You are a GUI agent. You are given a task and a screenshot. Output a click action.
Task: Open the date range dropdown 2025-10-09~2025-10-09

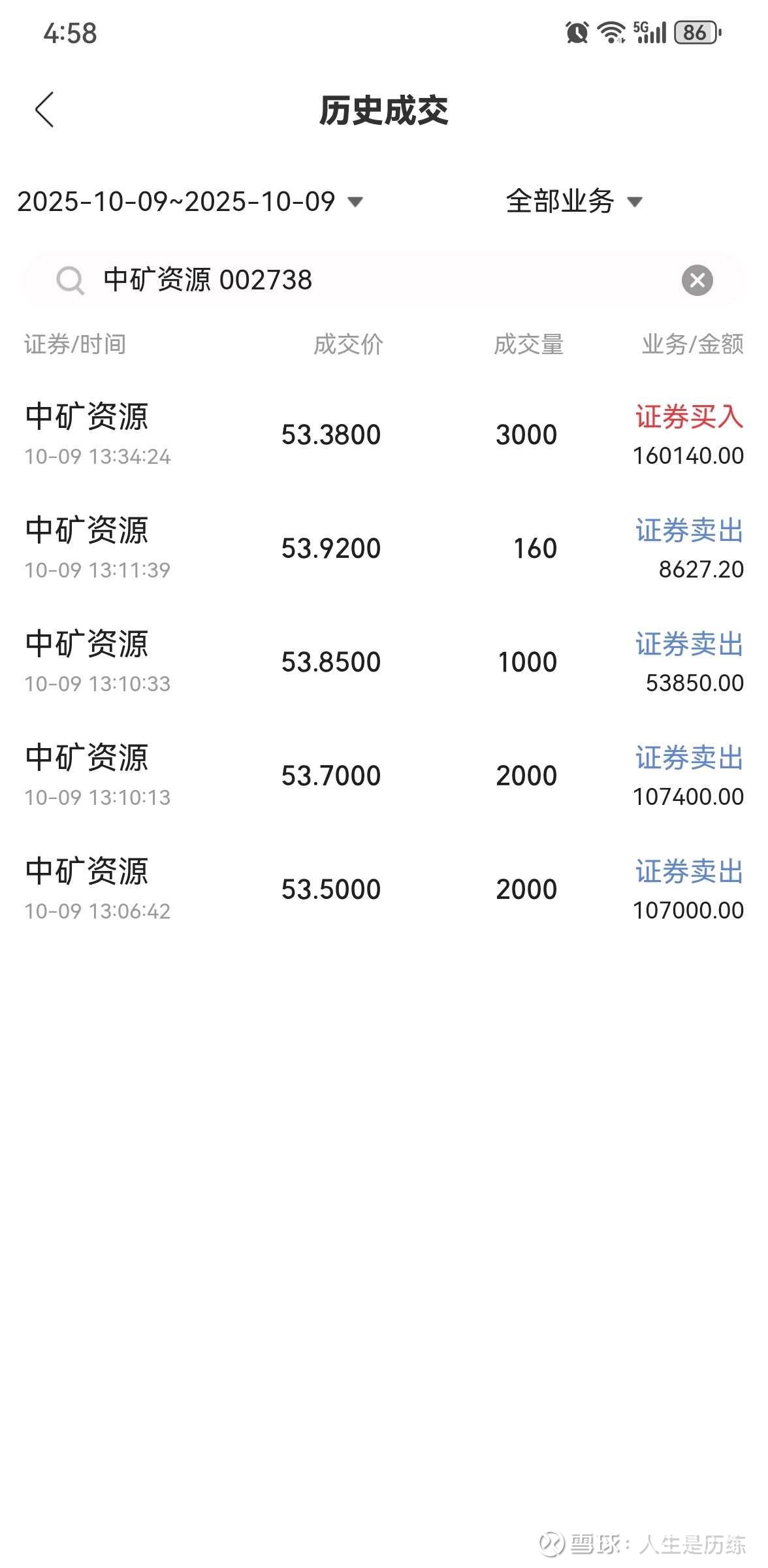pos(189,201)
